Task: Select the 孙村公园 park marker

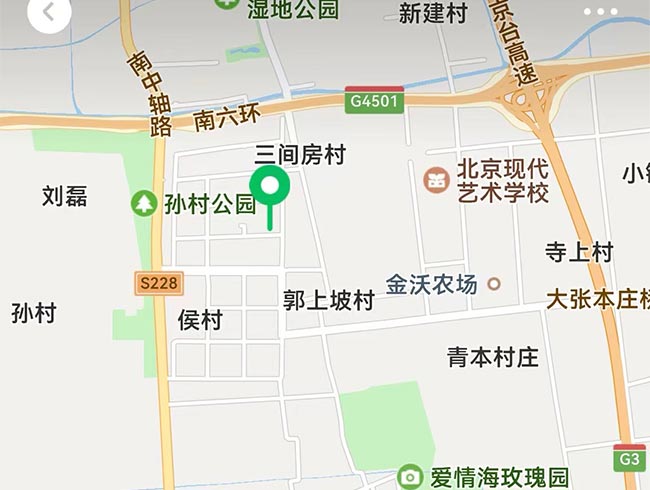Action: (x=146, y=204)
